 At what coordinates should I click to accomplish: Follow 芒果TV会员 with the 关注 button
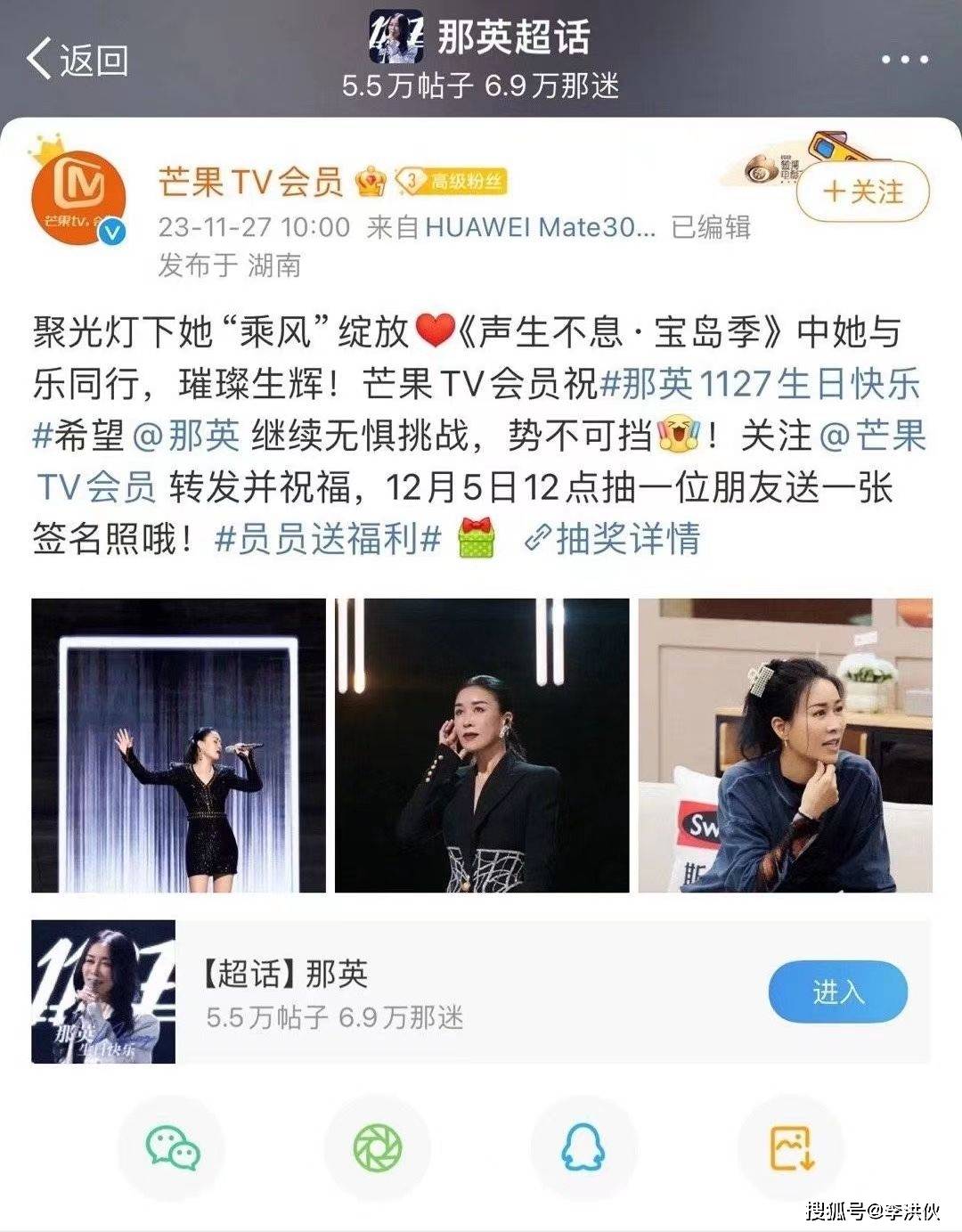pos(862,192)
